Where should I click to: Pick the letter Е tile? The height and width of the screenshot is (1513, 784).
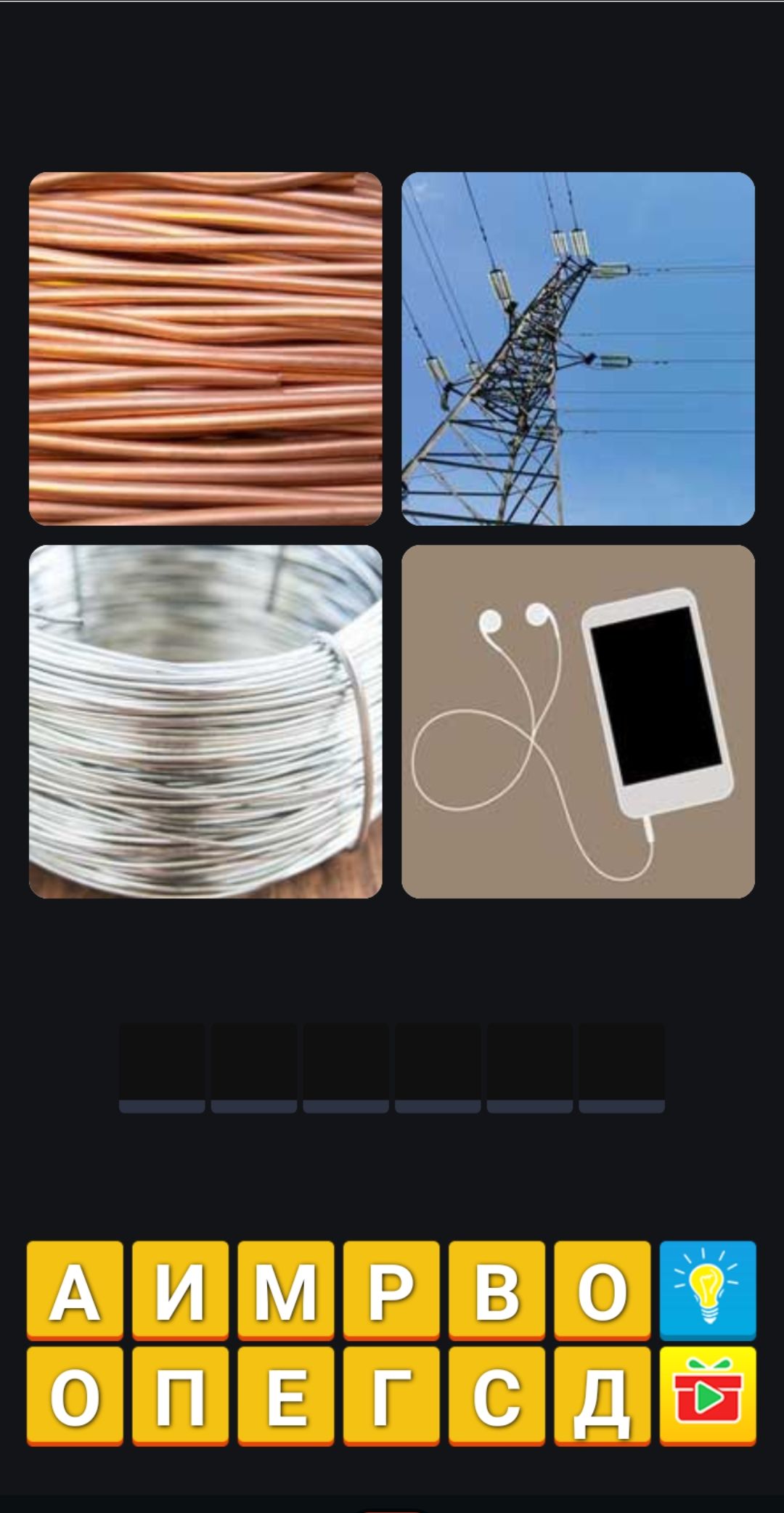pyautogui.click(x=285, y=1396)
